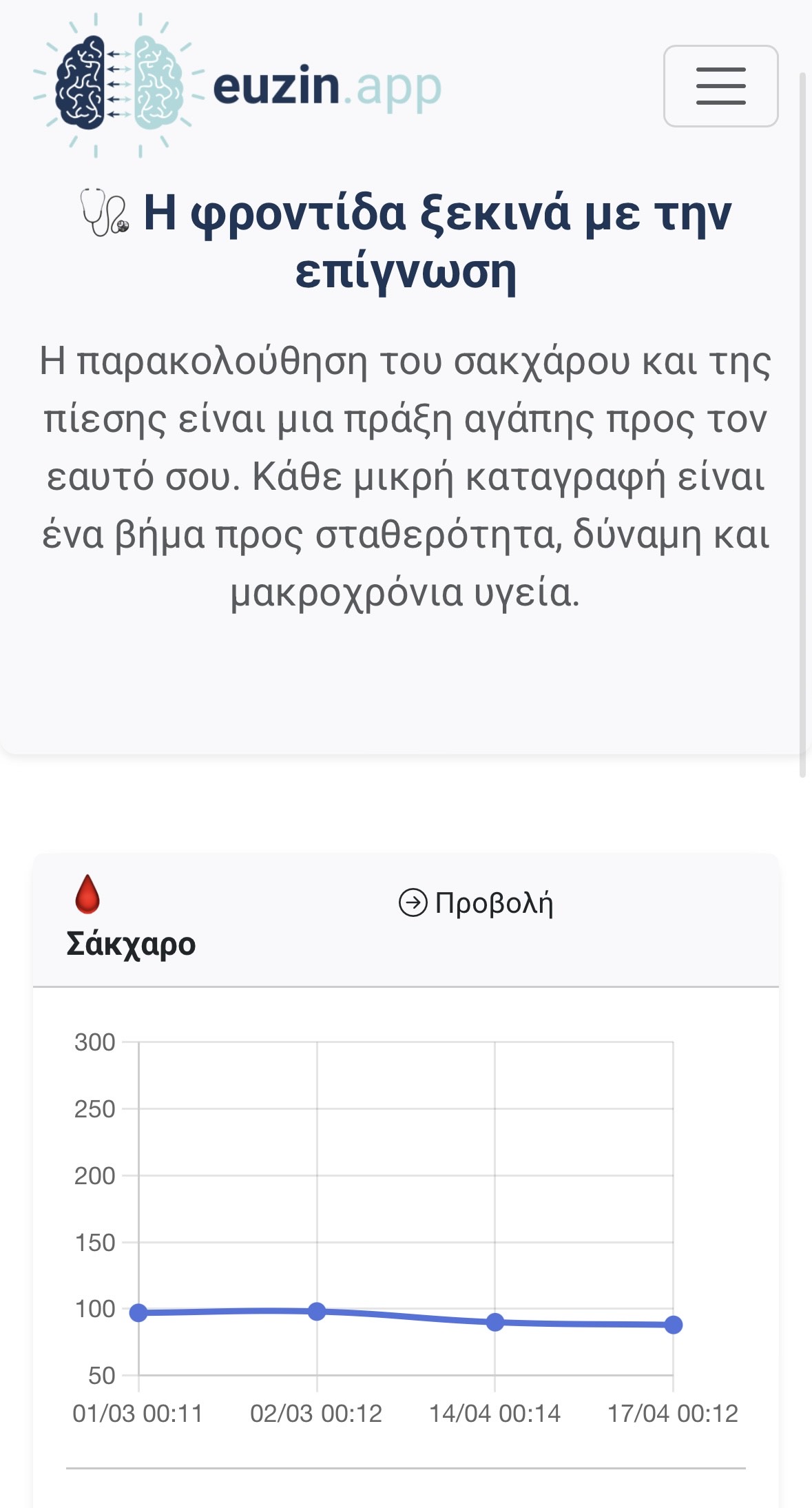Select the 02/03 00:12 chart data point

[x=317, y=1311]
